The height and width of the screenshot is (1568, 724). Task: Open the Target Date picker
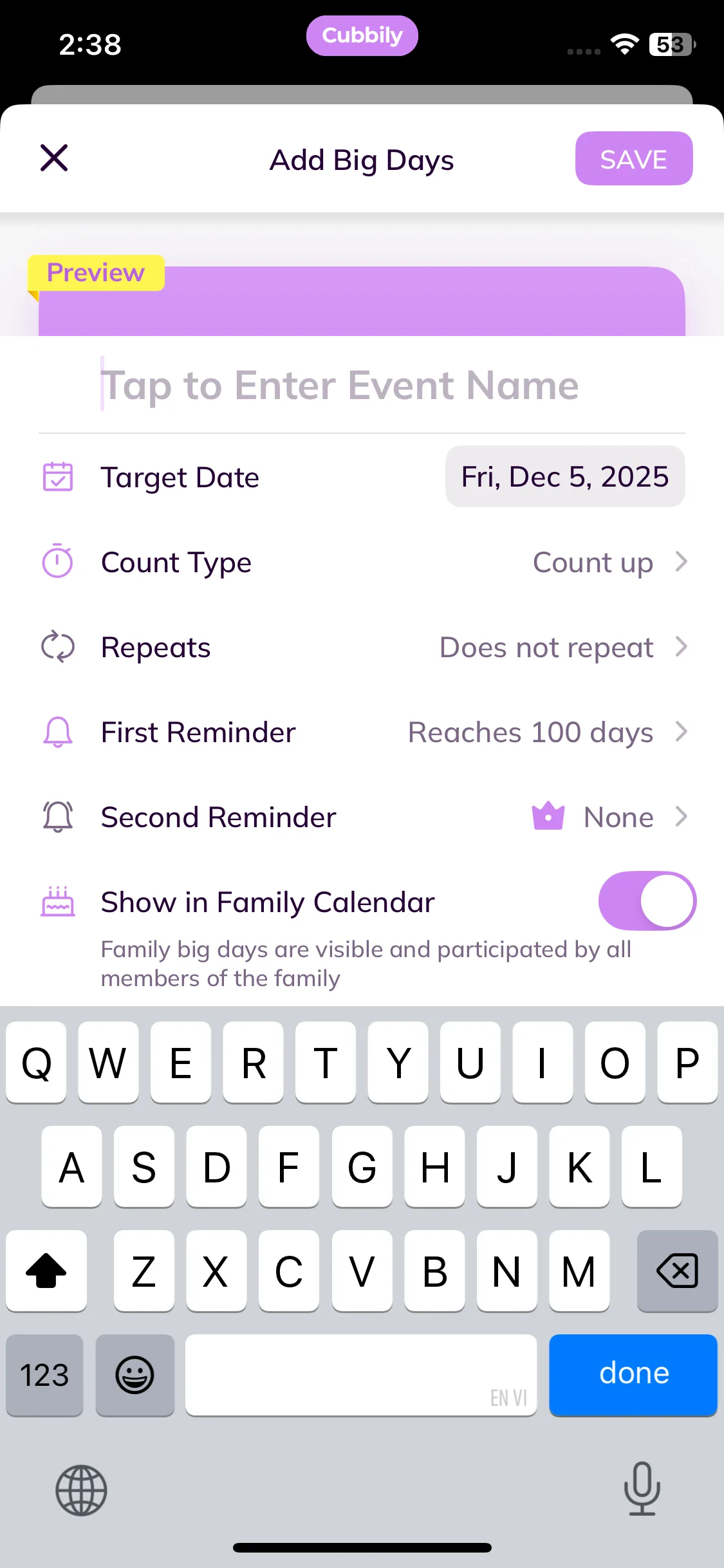(564, 477)
